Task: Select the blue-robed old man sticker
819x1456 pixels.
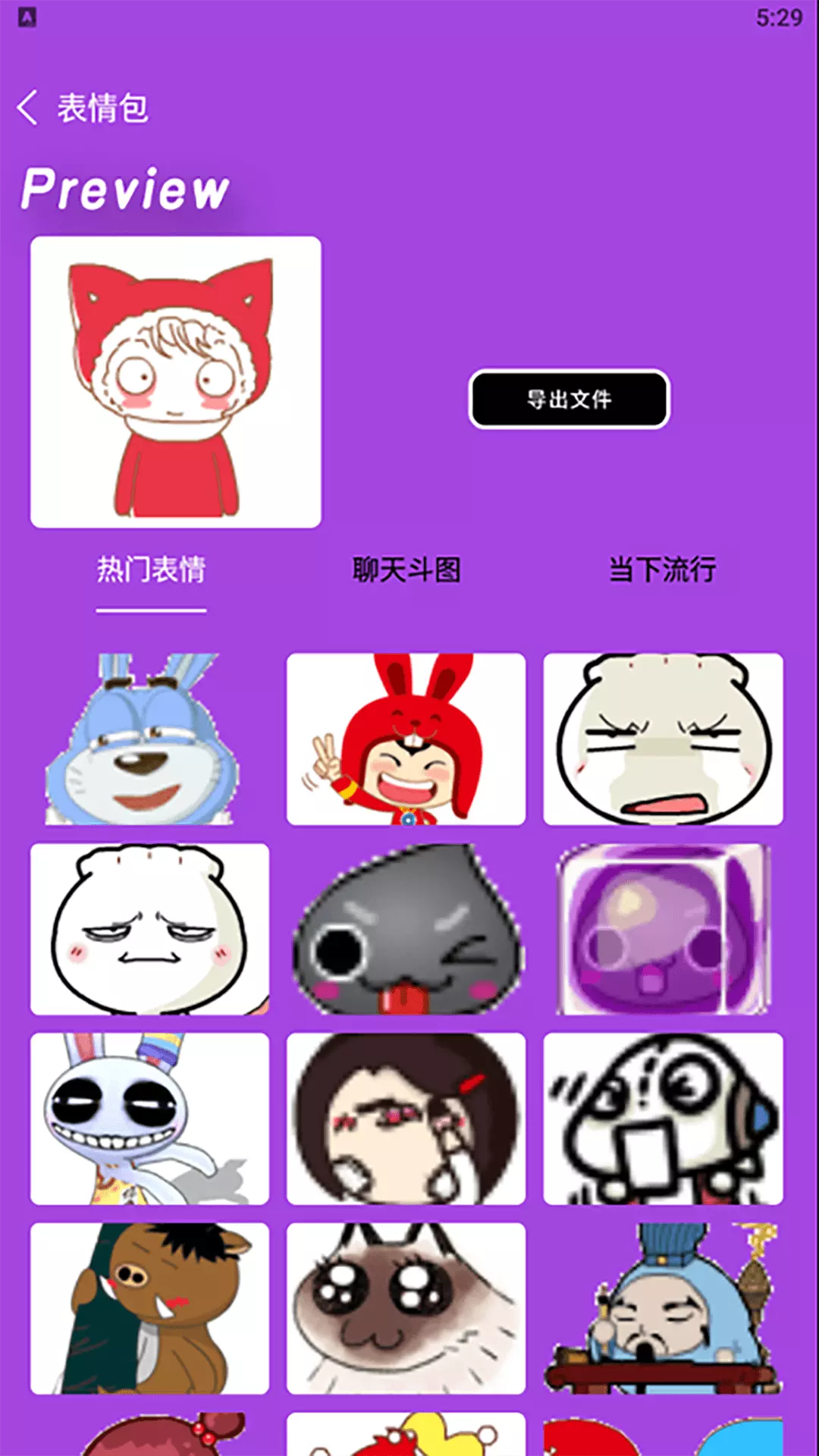Action: [x=663, y=1308]
